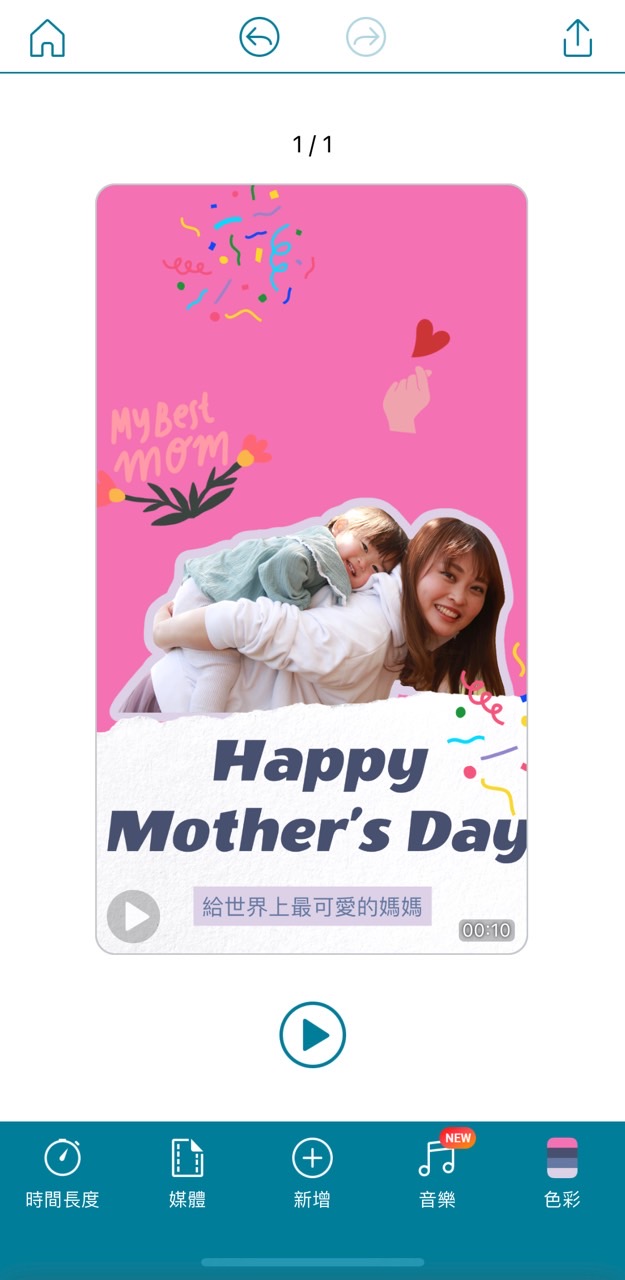Open the 音樂 music options
Viewport: 625px width, 1280px height.
pyautogui.click(x=437, y=1173)
